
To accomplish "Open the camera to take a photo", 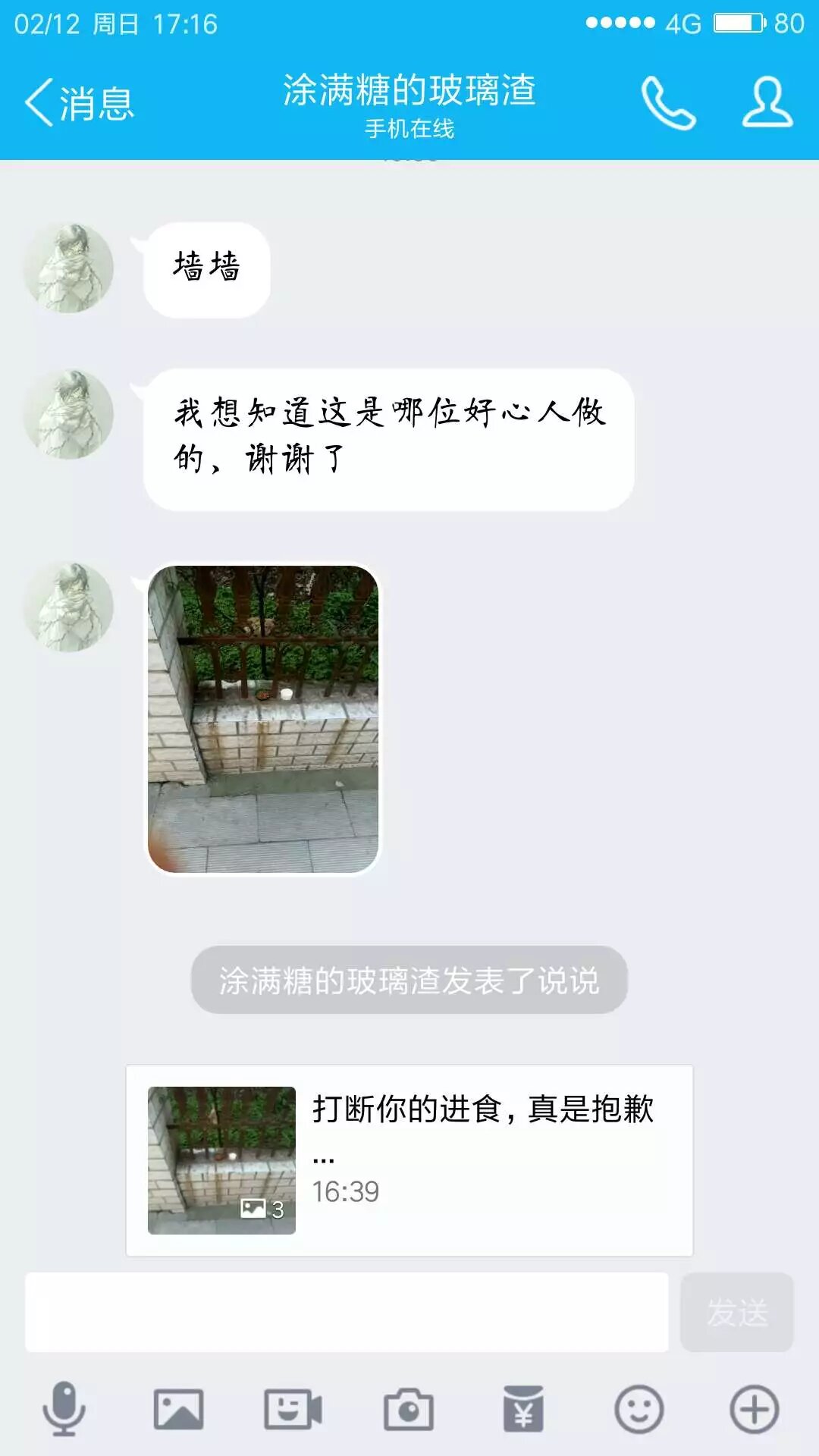I will [408, 1410].
